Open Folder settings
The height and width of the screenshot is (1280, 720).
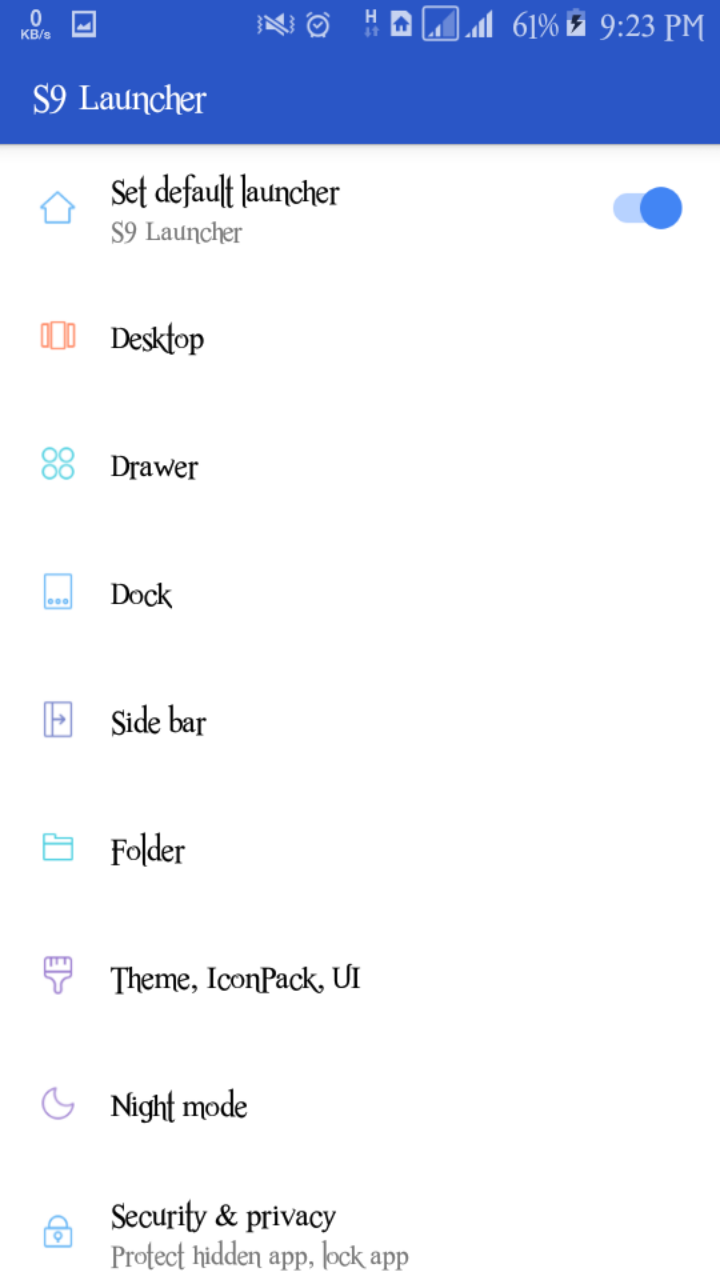(148, 850)
